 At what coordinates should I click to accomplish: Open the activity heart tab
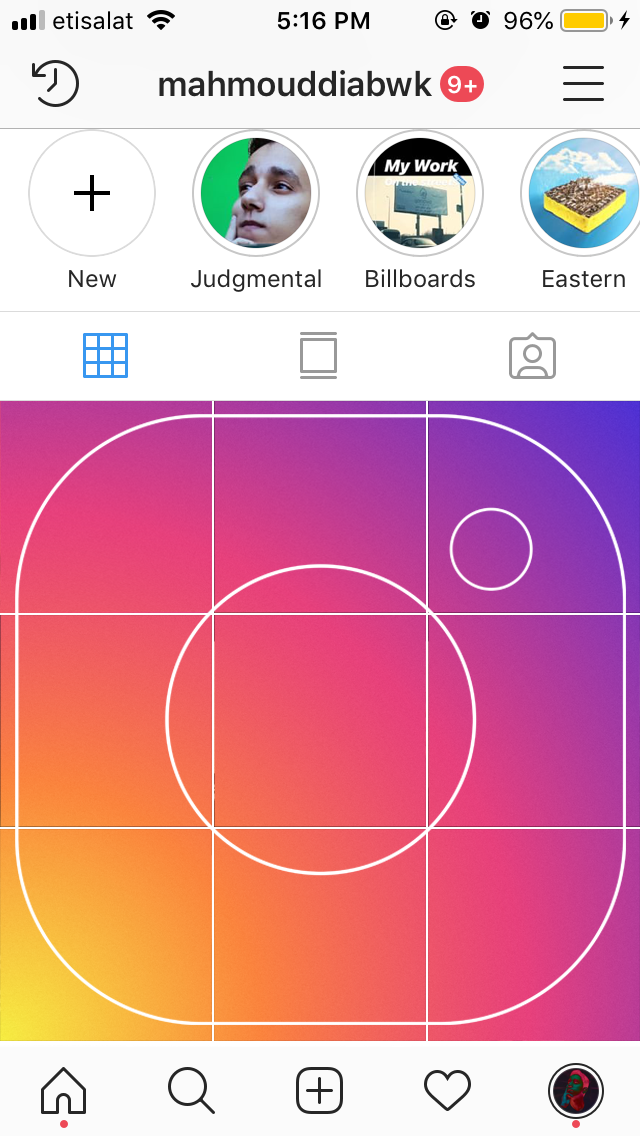pyautogui.click(x=447, y=1090)
